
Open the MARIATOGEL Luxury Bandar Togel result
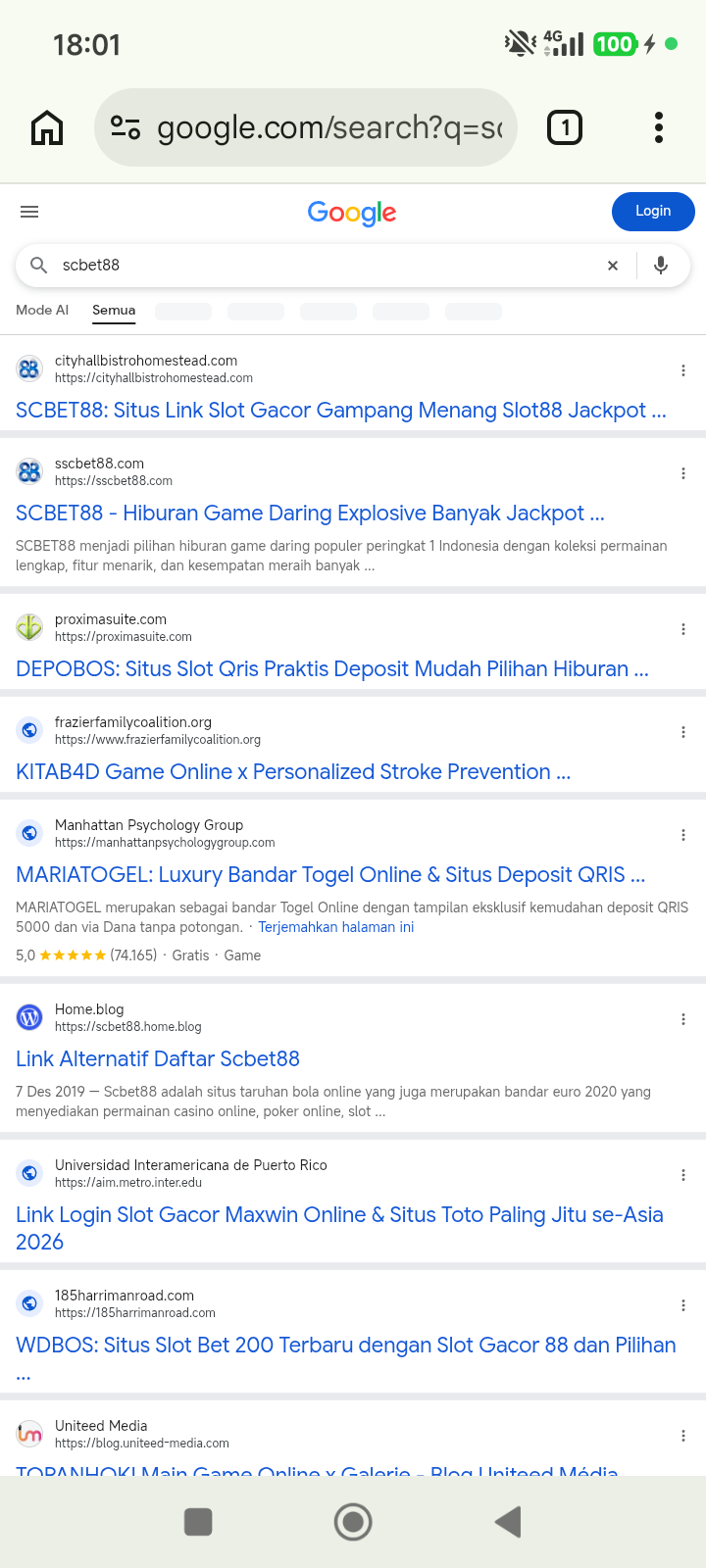tap(330, 874)
